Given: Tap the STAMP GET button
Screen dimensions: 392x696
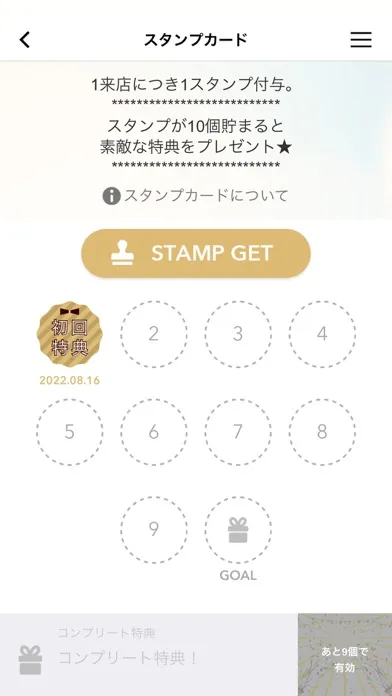Looking at the screenshot, I should (196, 253).
